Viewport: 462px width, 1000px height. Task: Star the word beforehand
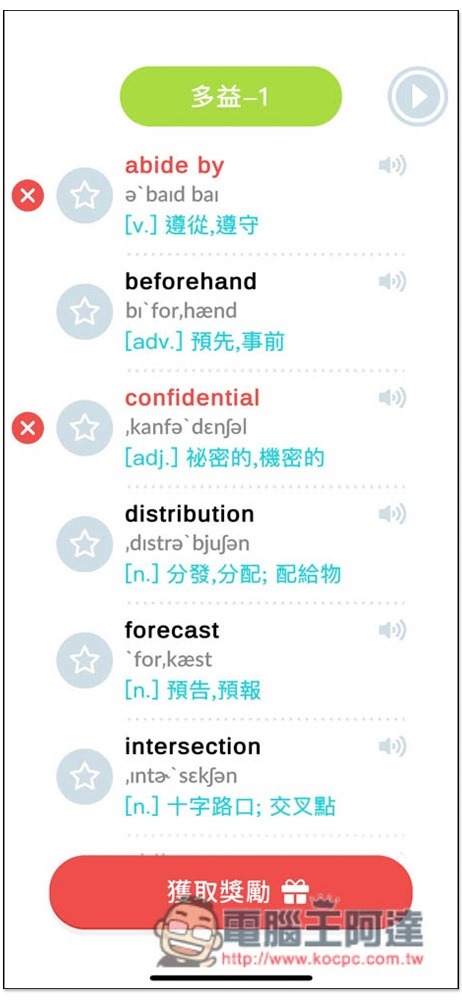click(x=85, y=311)
